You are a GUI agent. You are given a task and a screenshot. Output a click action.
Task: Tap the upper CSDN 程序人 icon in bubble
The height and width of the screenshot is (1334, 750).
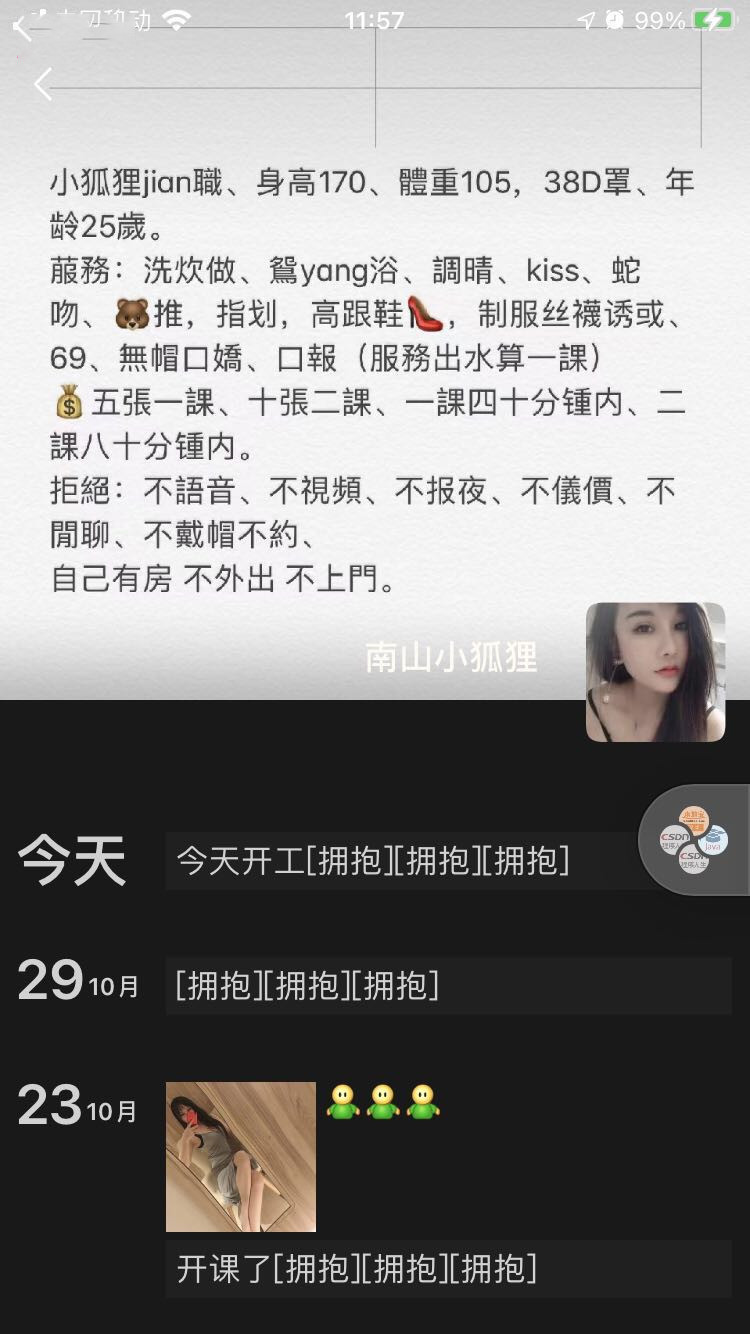coord(674,839)
